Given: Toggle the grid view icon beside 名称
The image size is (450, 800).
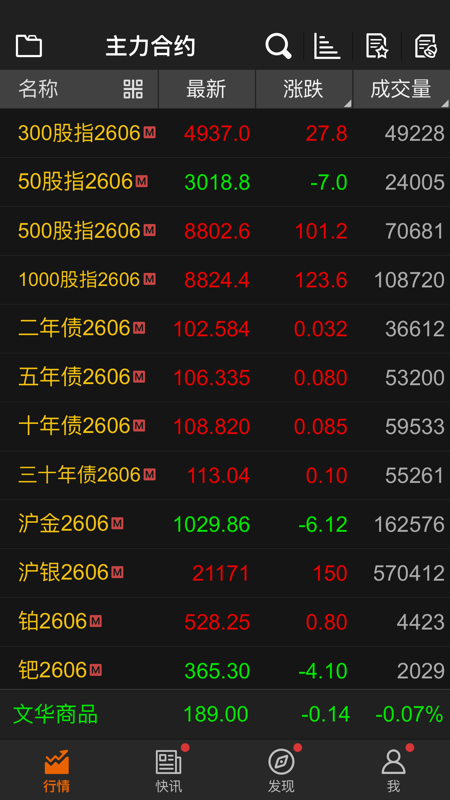Looking at the screenshot, I should (133, 89).
